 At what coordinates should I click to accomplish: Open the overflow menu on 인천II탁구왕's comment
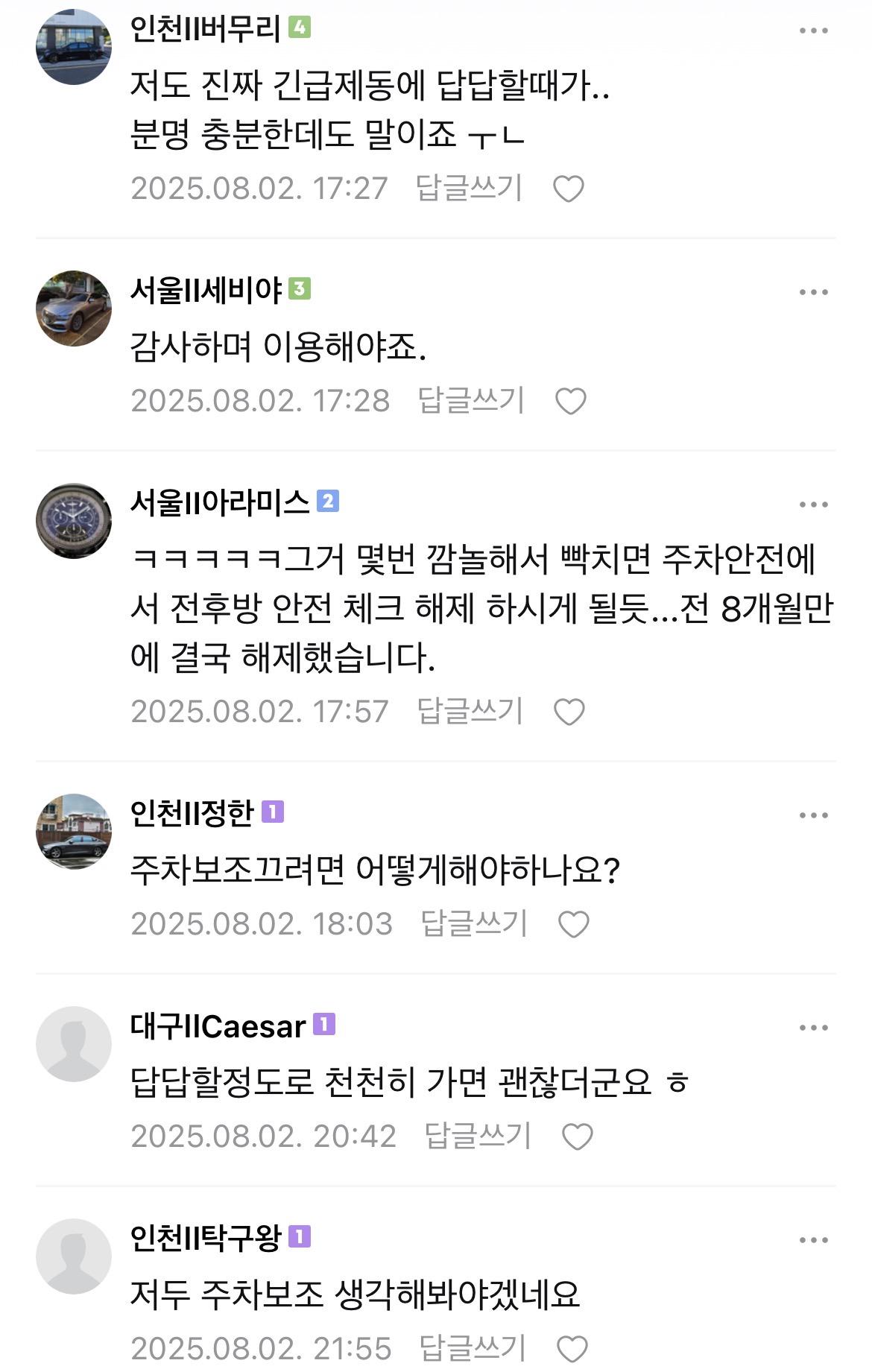[x=813, y=1240]
